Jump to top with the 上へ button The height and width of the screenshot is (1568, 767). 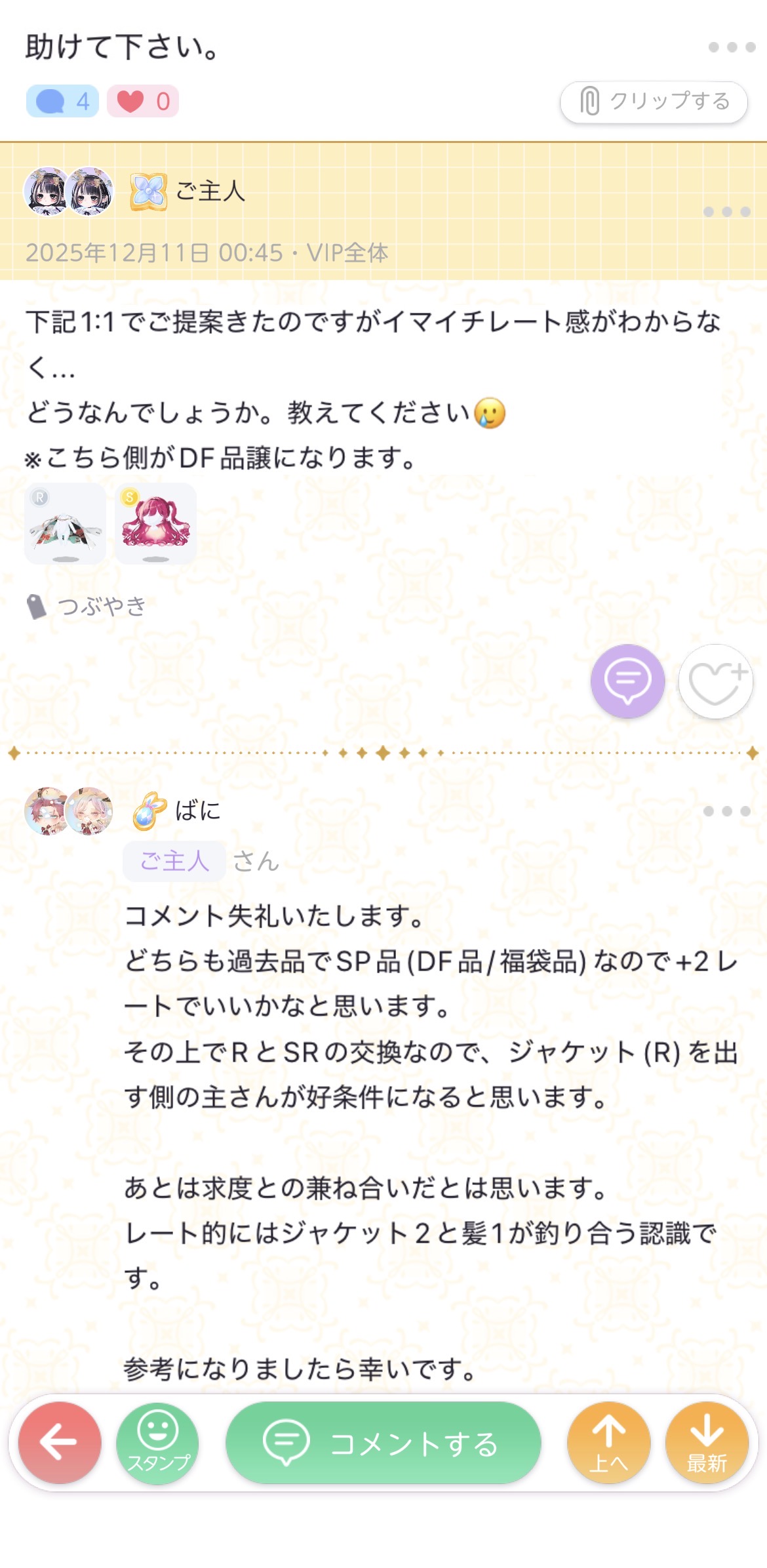pos(608,1442)
